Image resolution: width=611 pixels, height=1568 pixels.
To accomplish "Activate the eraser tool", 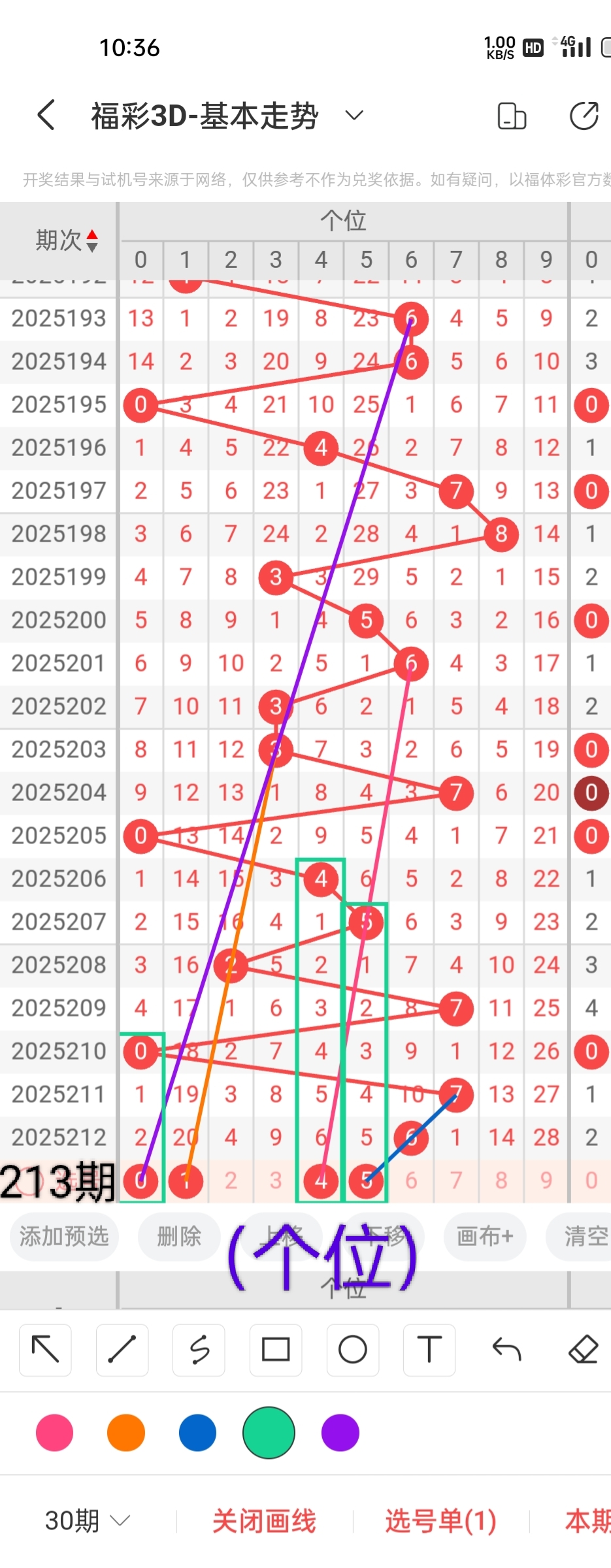I will click(583, 1350).
